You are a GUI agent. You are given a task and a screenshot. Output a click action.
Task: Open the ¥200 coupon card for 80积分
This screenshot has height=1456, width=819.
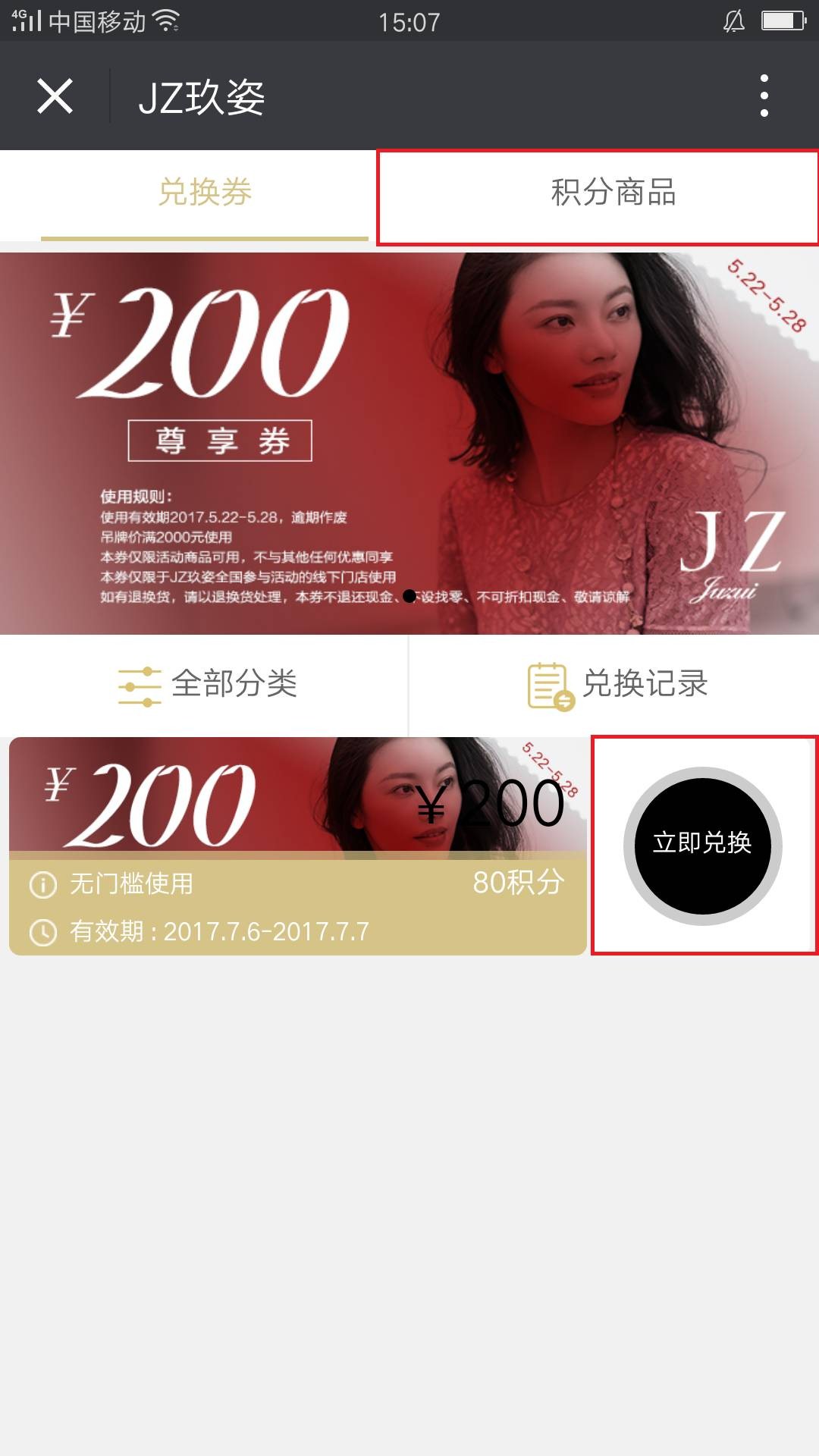297,846
